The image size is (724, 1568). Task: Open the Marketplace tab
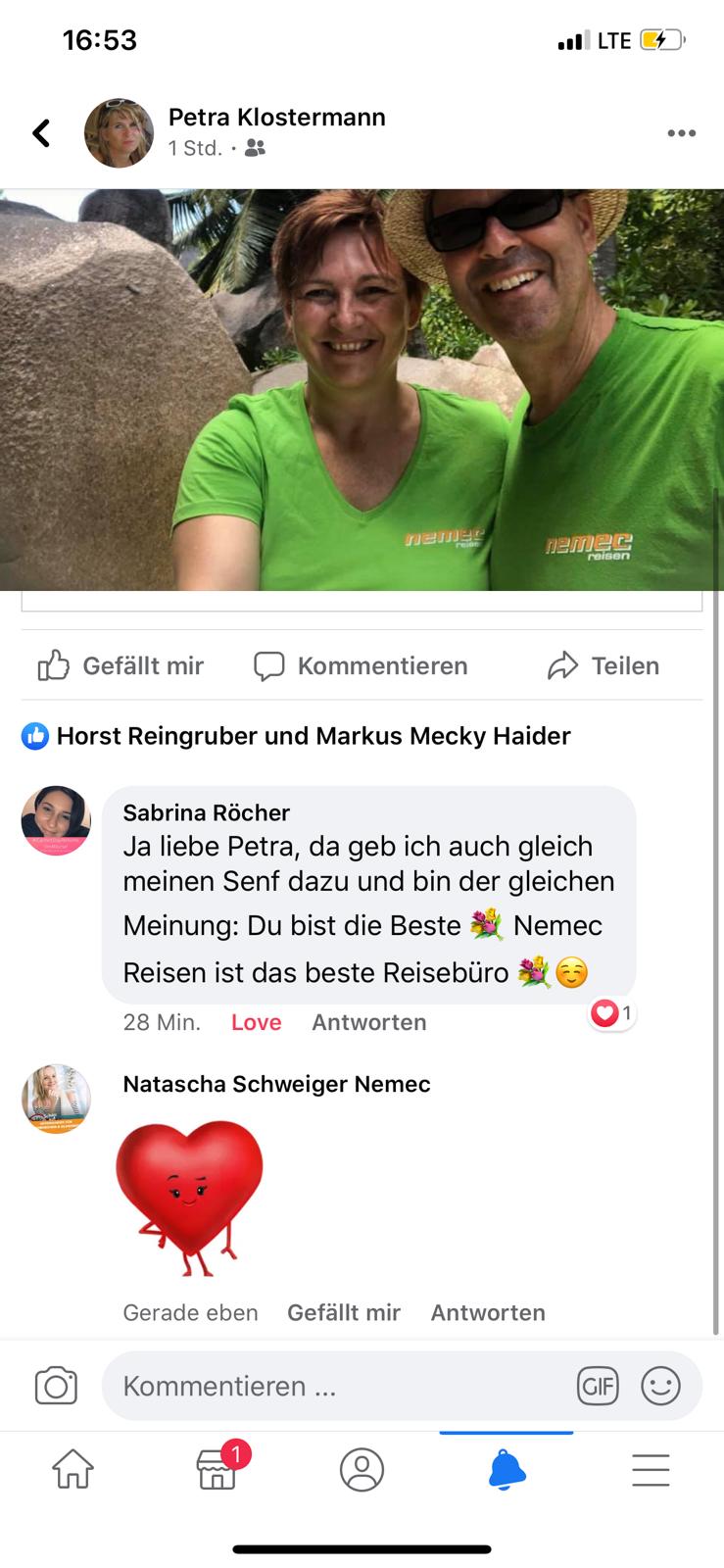tap(217, 1468)
